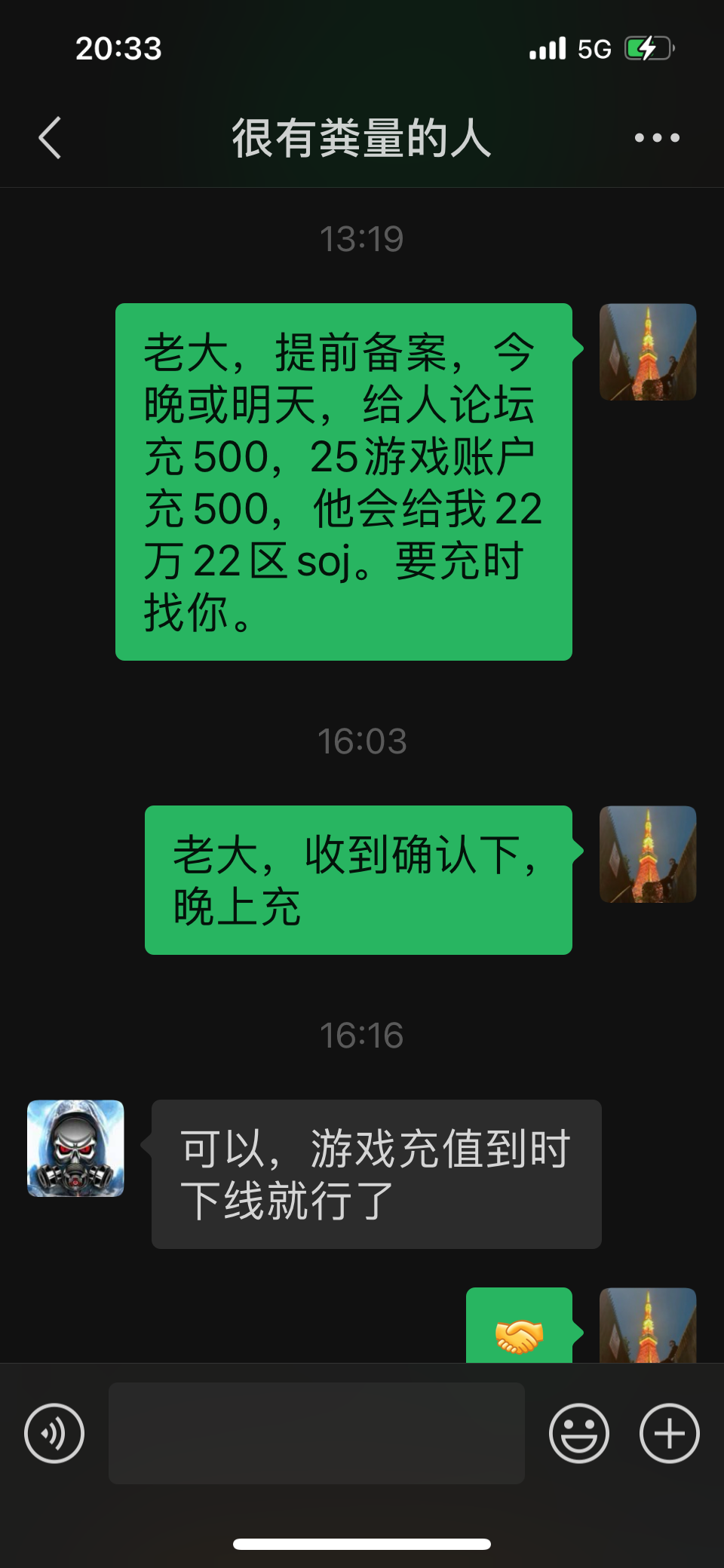This screenshot has width=724, height=1568.
Task: Focus the message text field
Action: coord(317,1433)
